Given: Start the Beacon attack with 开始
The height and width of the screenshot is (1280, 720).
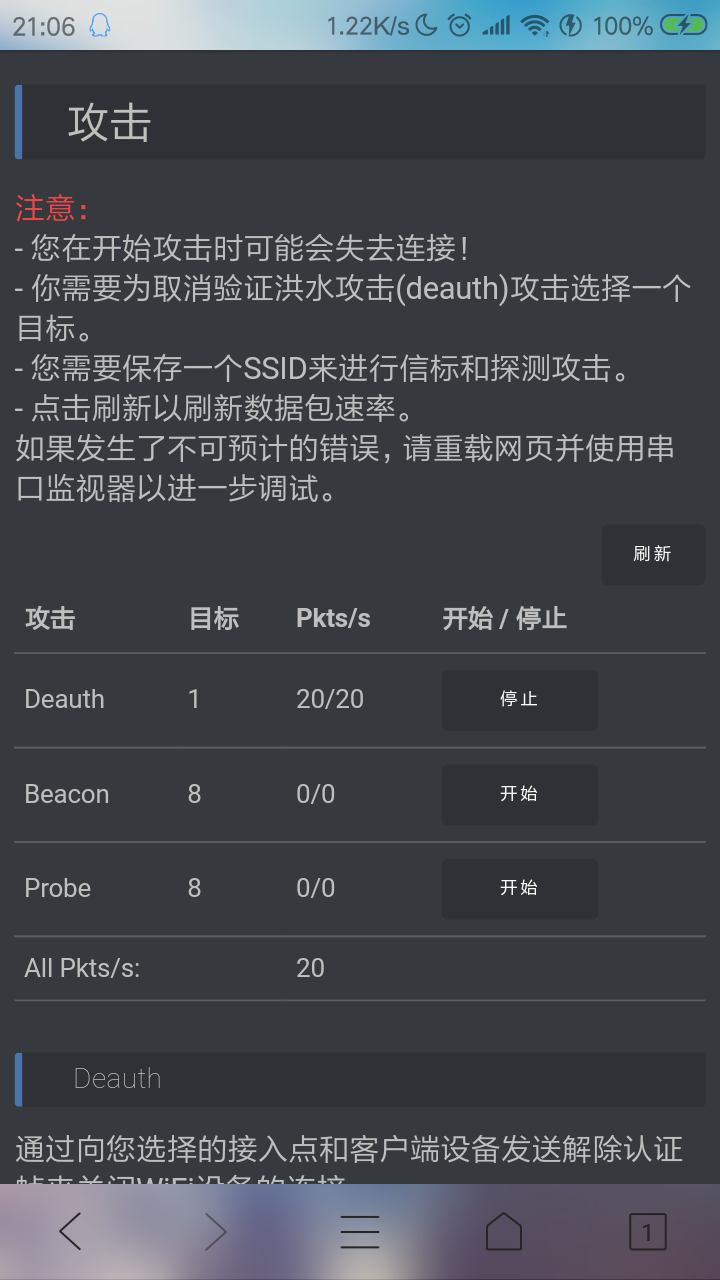Looking at the screenshot, I should click(519, 794).
